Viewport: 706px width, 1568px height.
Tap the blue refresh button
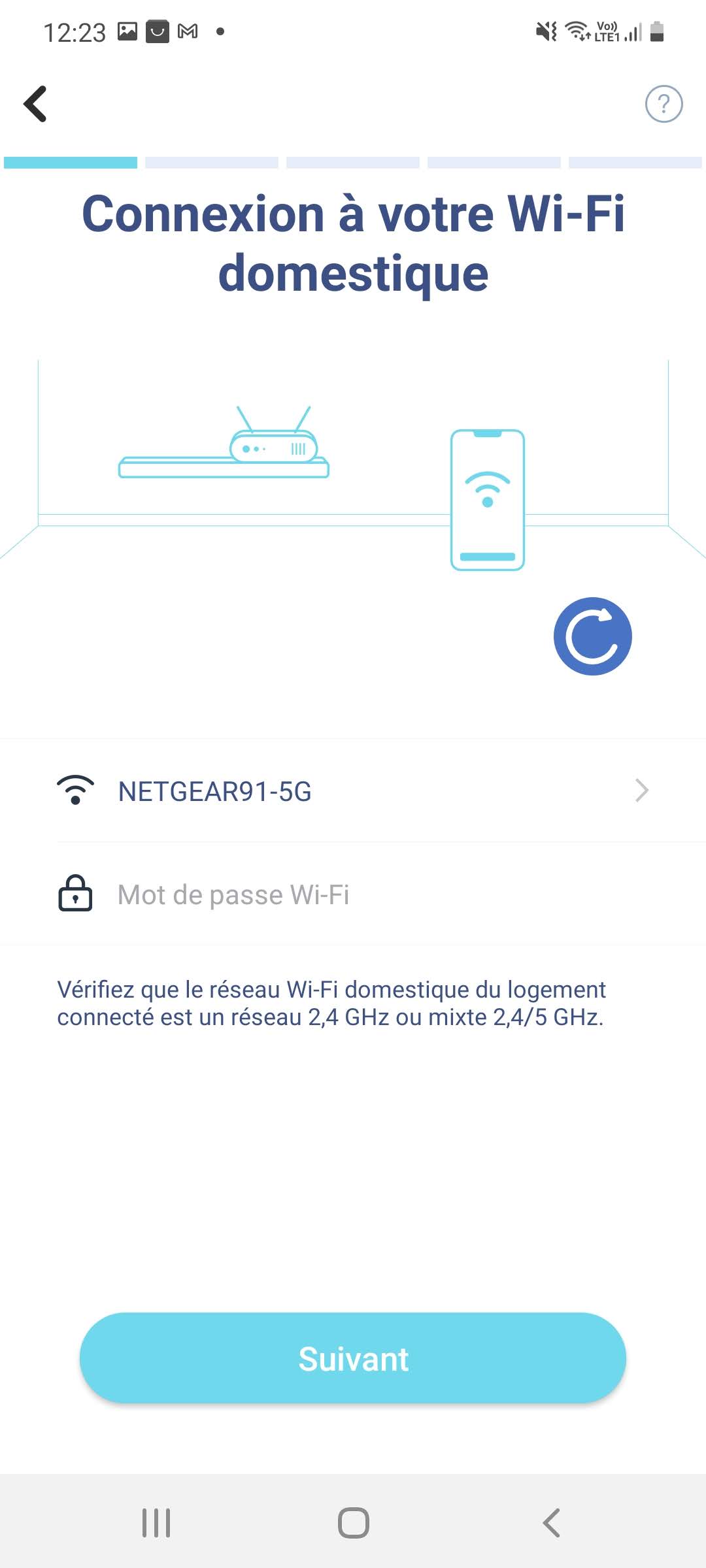coord(592,636)
